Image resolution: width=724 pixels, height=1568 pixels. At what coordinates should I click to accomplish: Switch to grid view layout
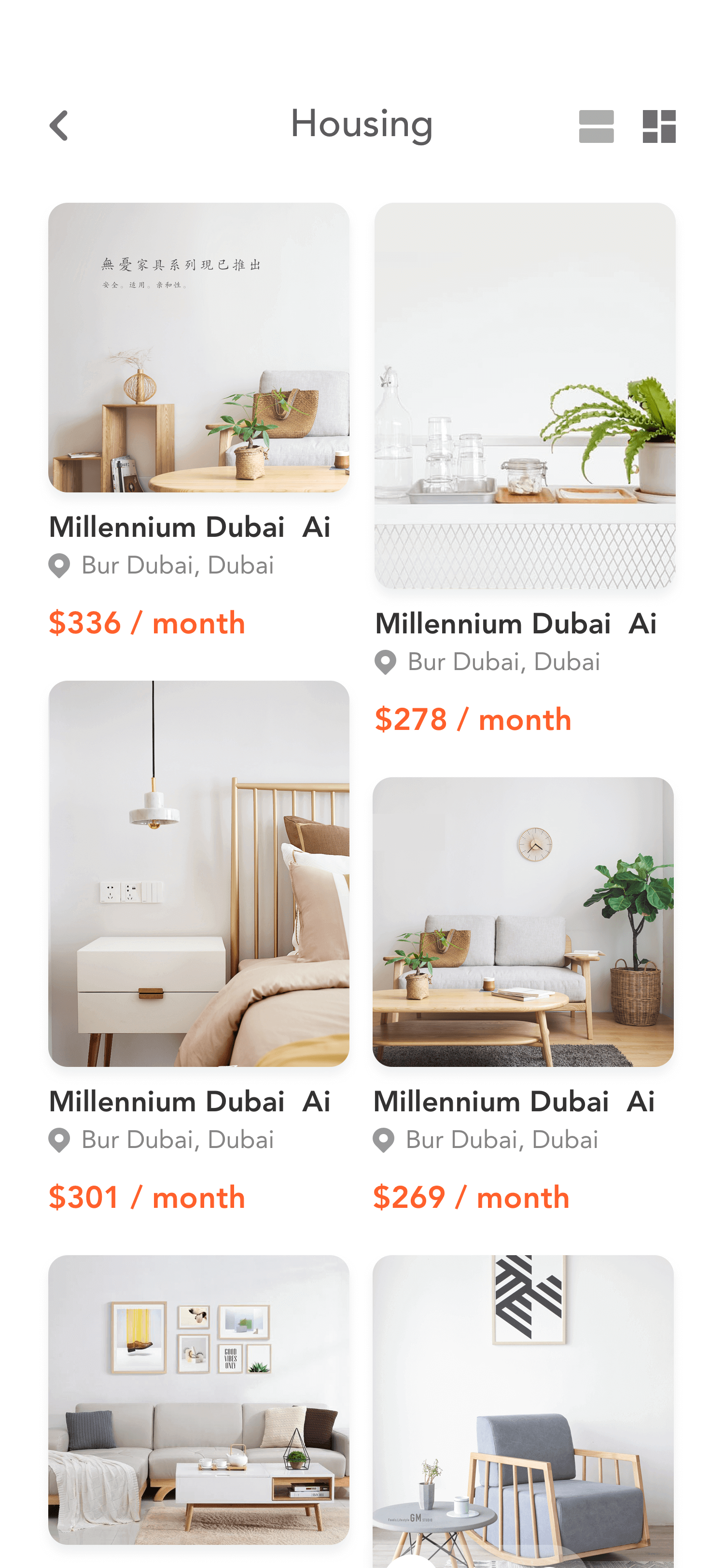point(659,126)
